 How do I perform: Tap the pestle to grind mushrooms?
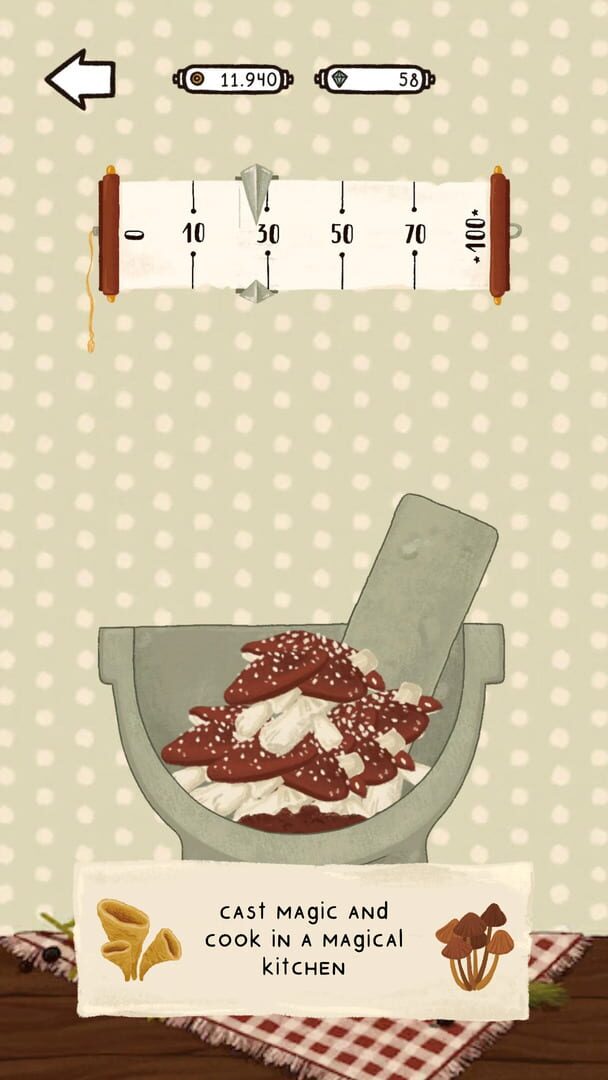click(x=424, y=578)
